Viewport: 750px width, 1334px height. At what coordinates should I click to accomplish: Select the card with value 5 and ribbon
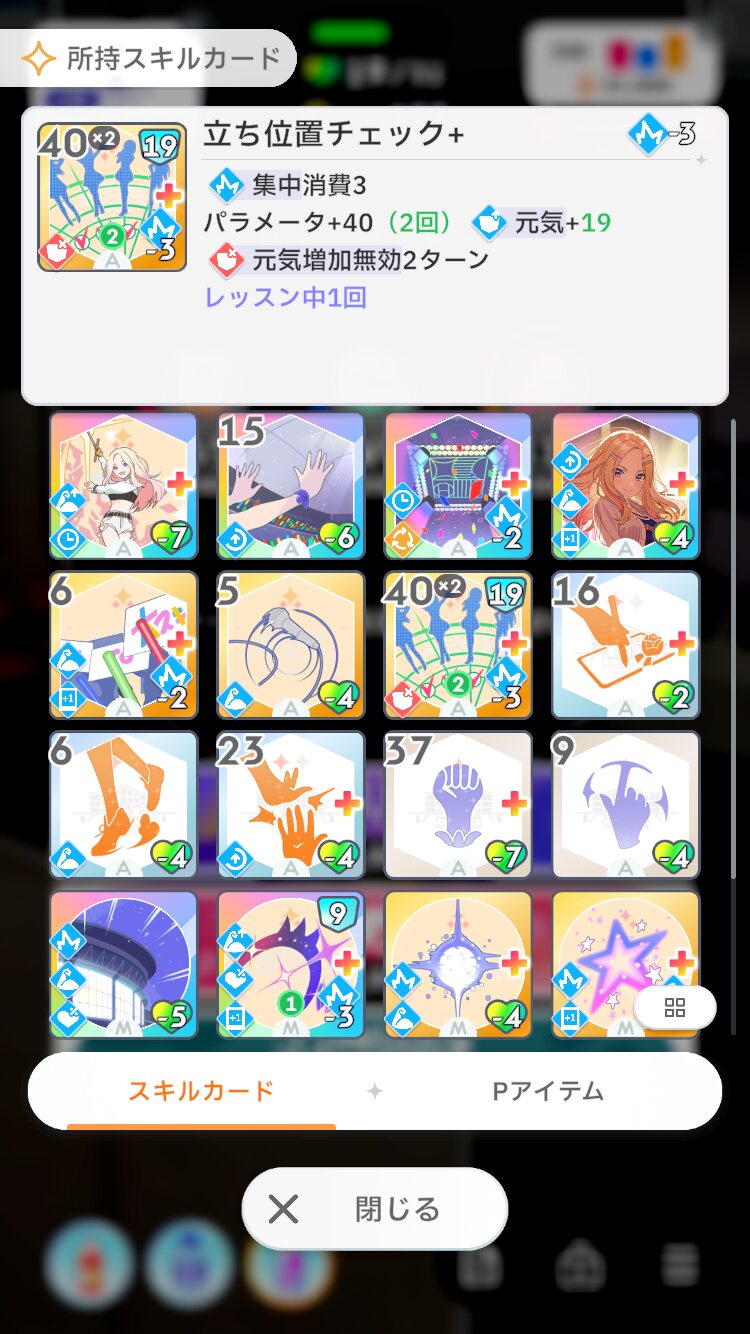click(x=291, y=645)
